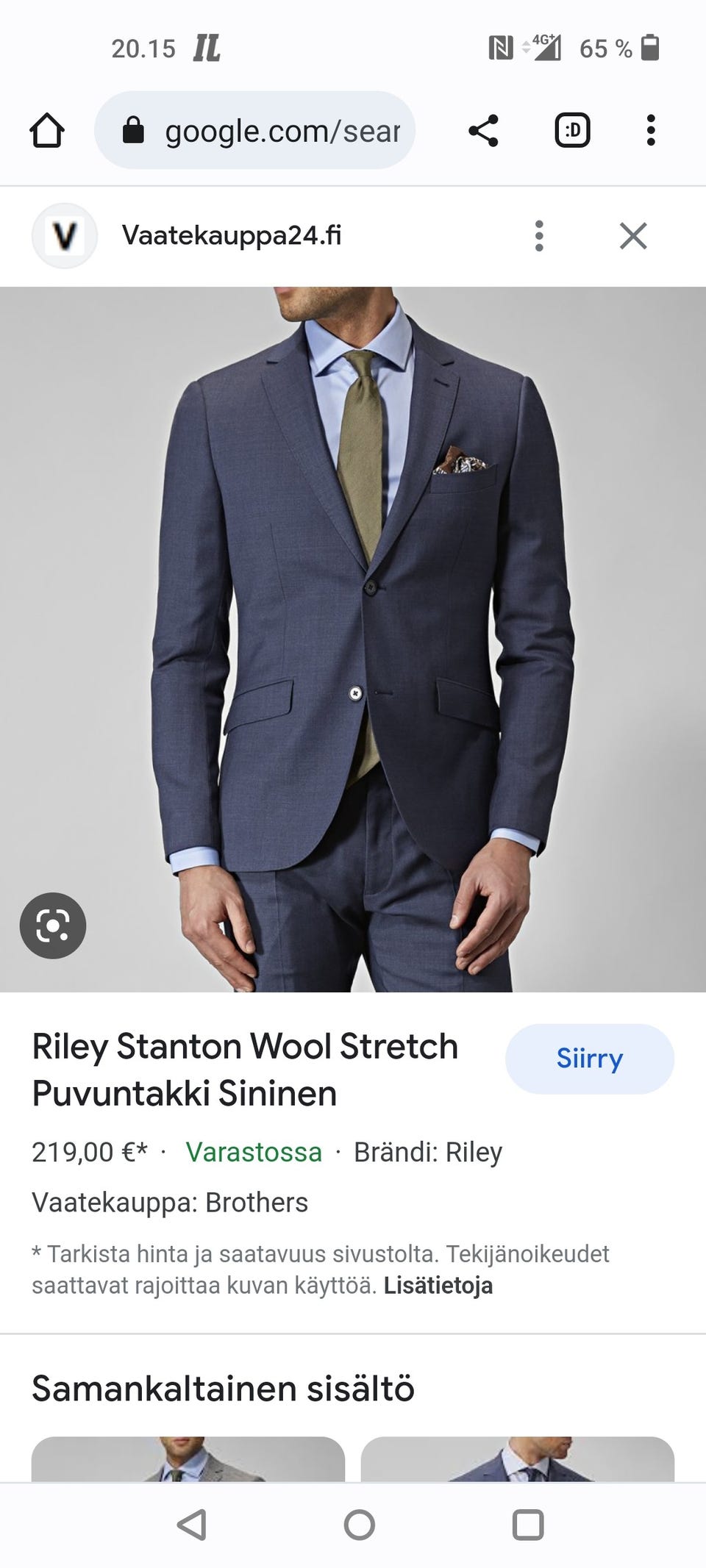Viewport: 706px width, 1568px height.
Task: Open the Riley Stanton Wool Stretch product title
Action: coord(245,1070)
